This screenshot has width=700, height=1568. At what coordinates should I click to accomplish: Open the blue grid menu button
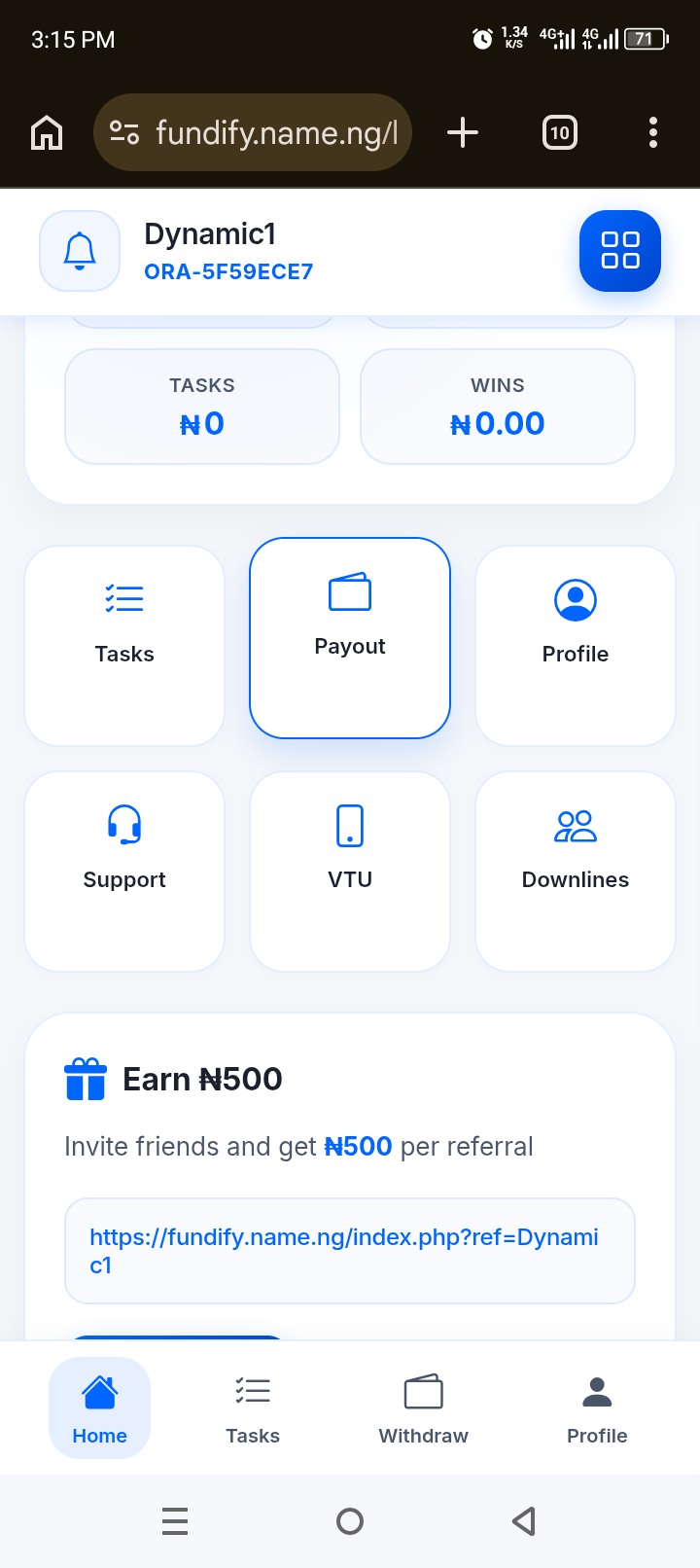(x=619, y=251)
